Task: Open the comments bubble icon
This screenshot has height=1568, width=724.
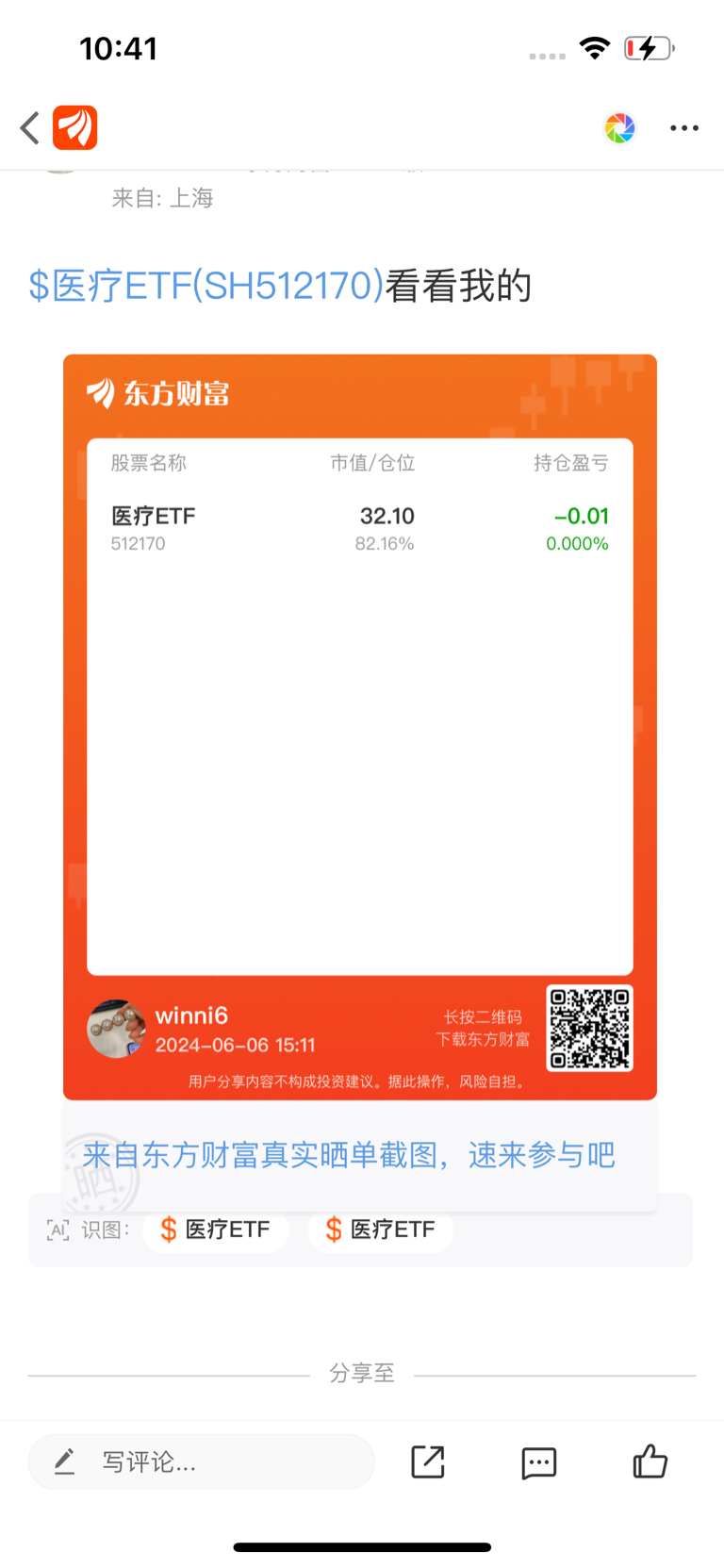Action: [x=539, y=1462]
